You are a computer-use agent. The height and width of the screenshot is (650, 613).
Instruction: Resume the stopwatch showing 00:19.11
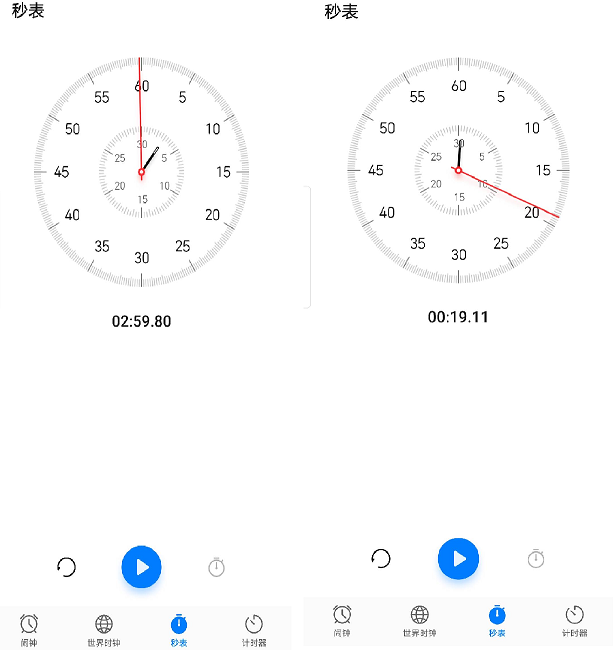458,558
